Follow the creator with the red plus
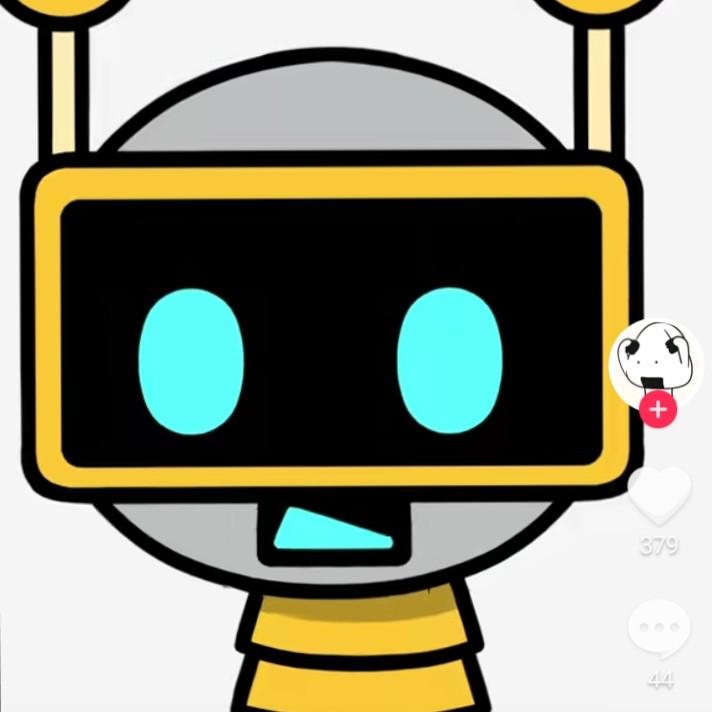 tap(658, 410)
